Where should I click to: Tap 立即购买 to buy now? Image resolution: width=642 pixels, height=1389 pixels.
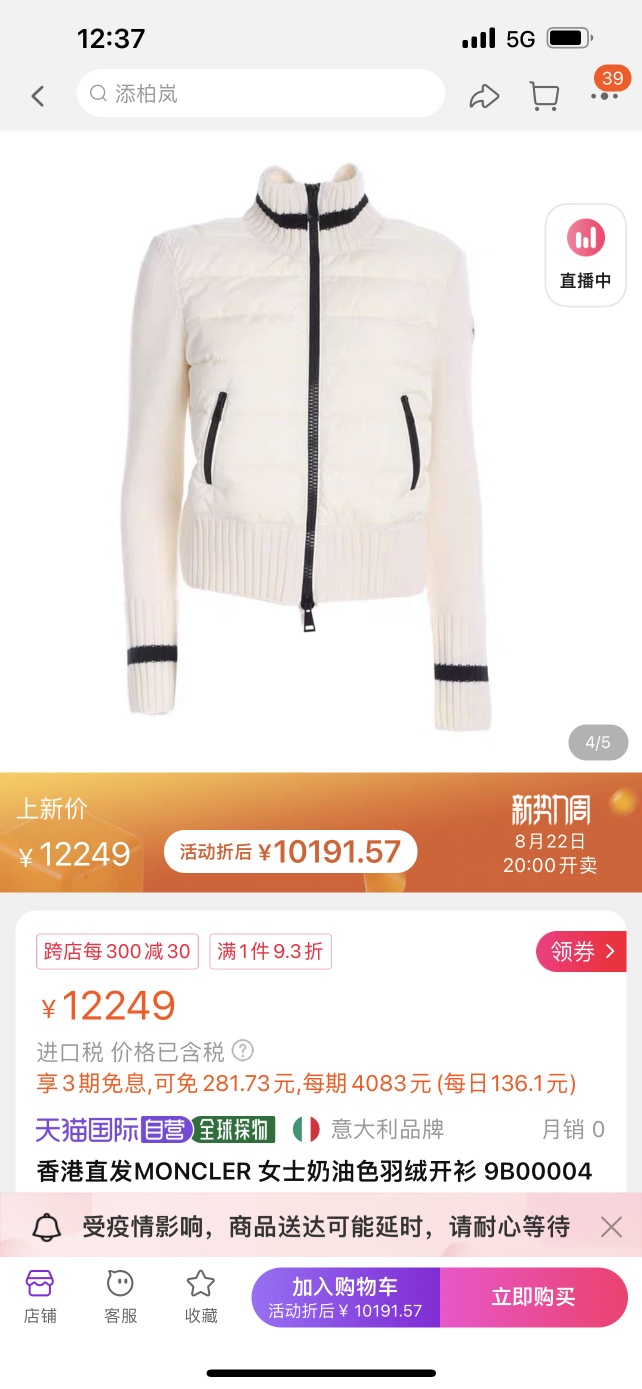coord(533,1297)
